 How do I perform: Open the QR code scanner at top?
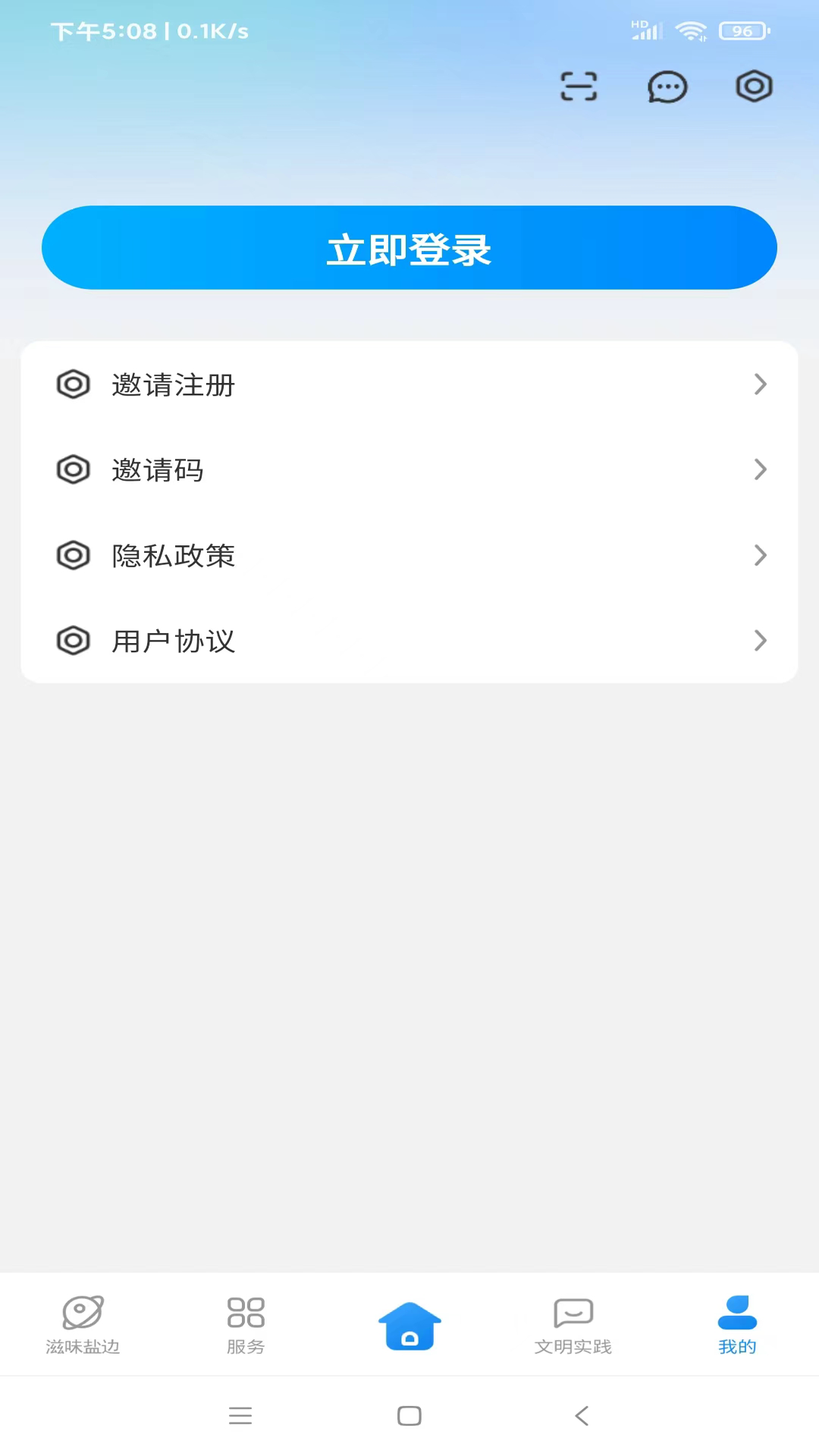coord(579,86)
